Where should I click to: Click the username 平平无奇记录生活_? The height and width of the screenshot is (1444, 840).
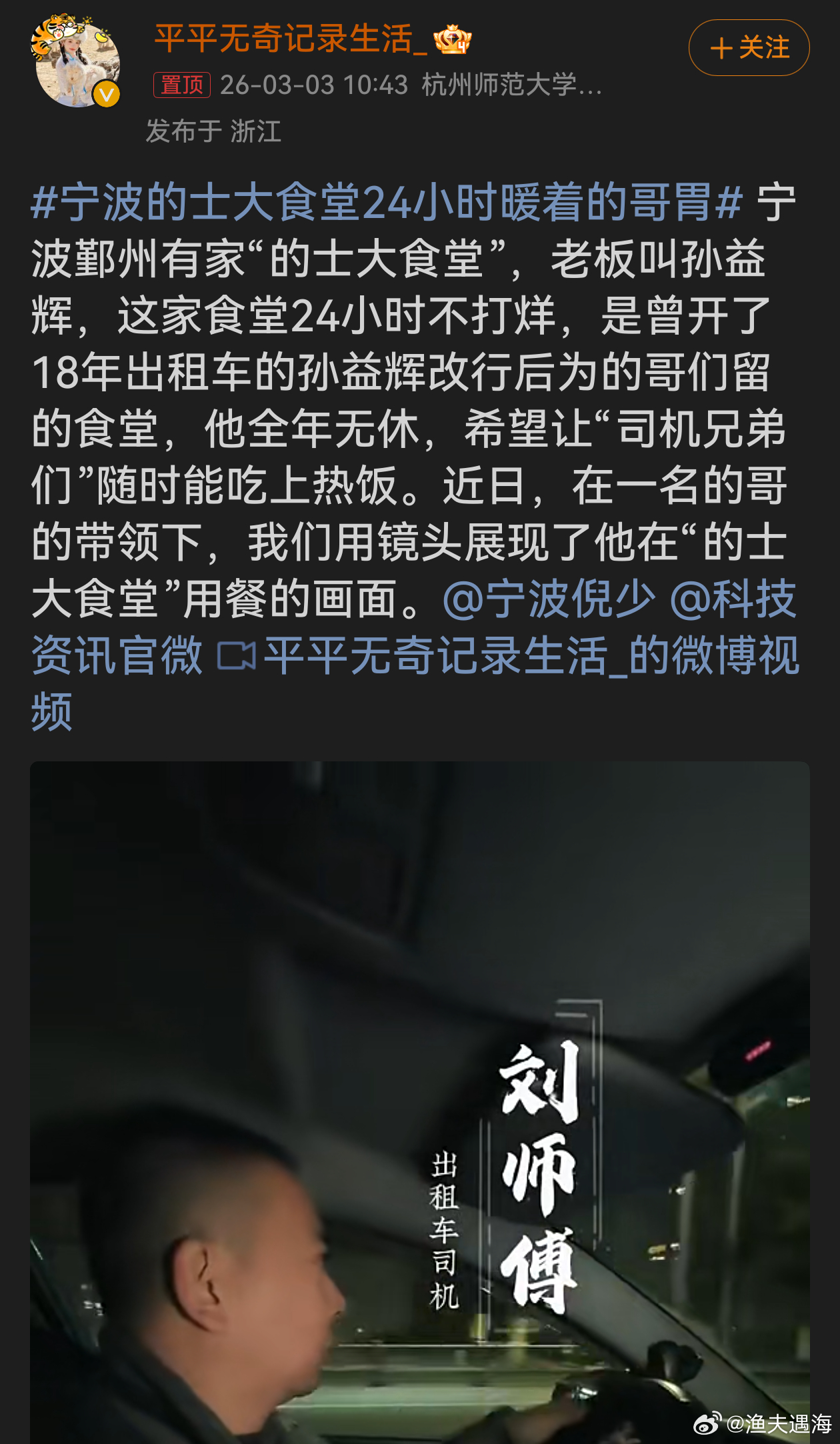click(287, 41)
